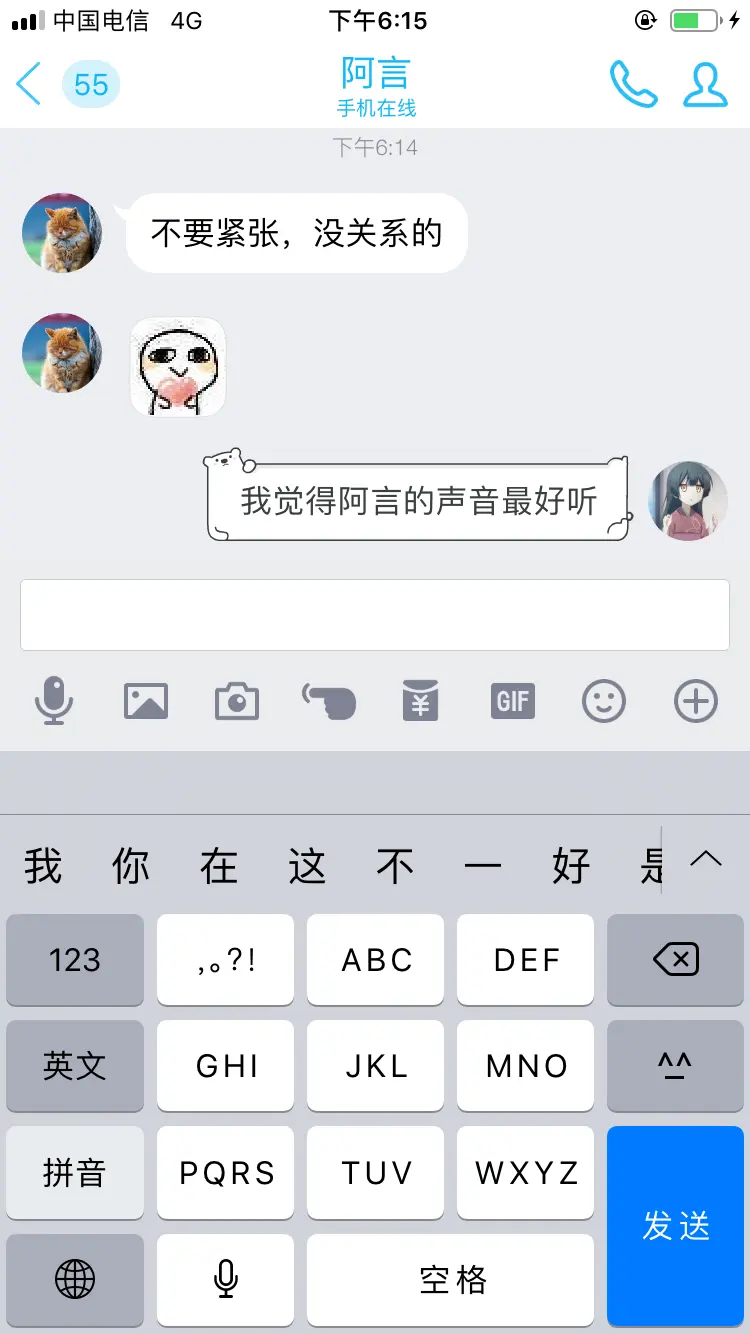Go back to the message list
The height and width of the screenshot is (1334, 750).
pyautogui.click(x=30, y=84)
